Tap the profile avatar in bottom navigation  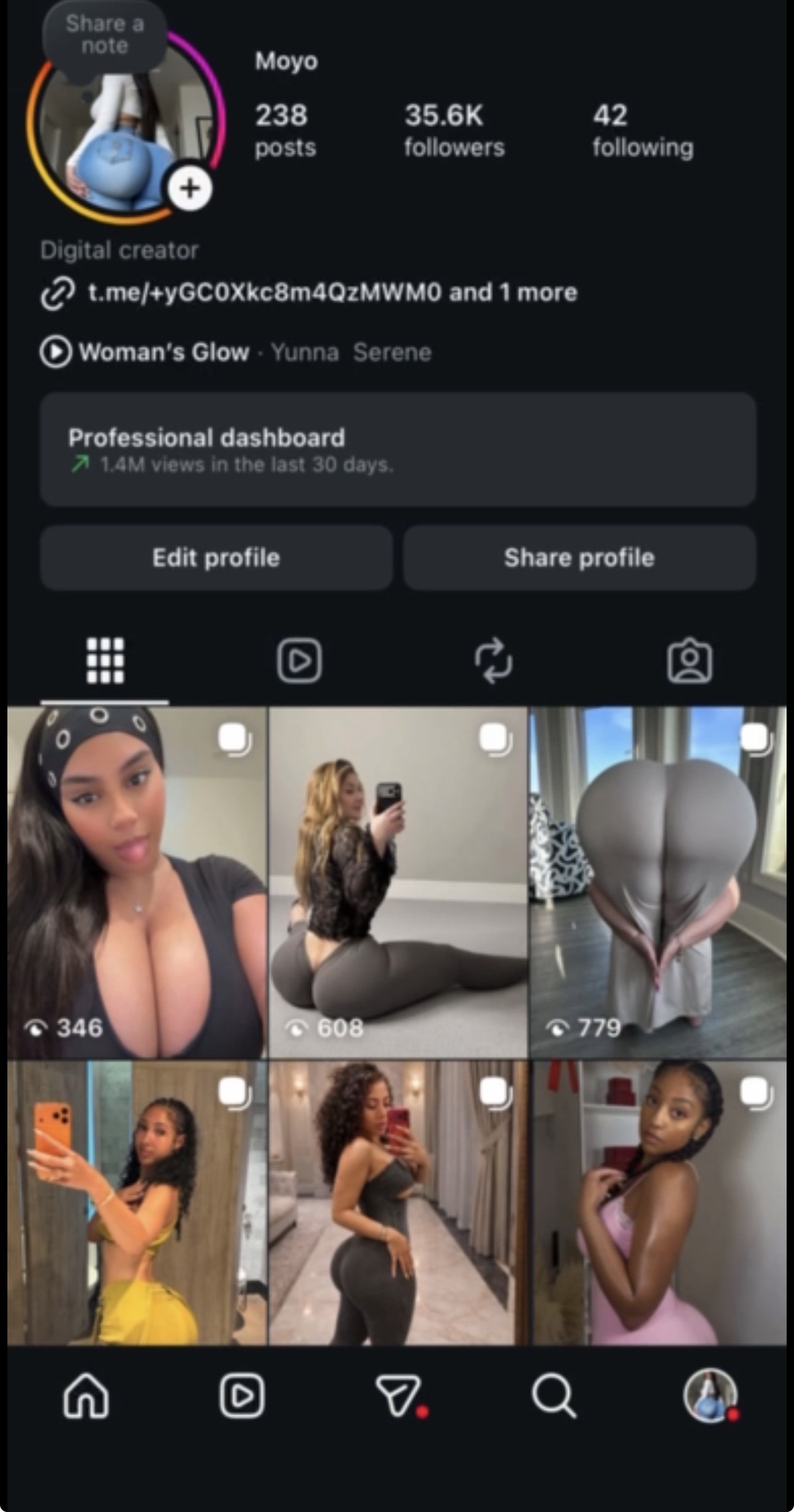[x=710, y=1396]
